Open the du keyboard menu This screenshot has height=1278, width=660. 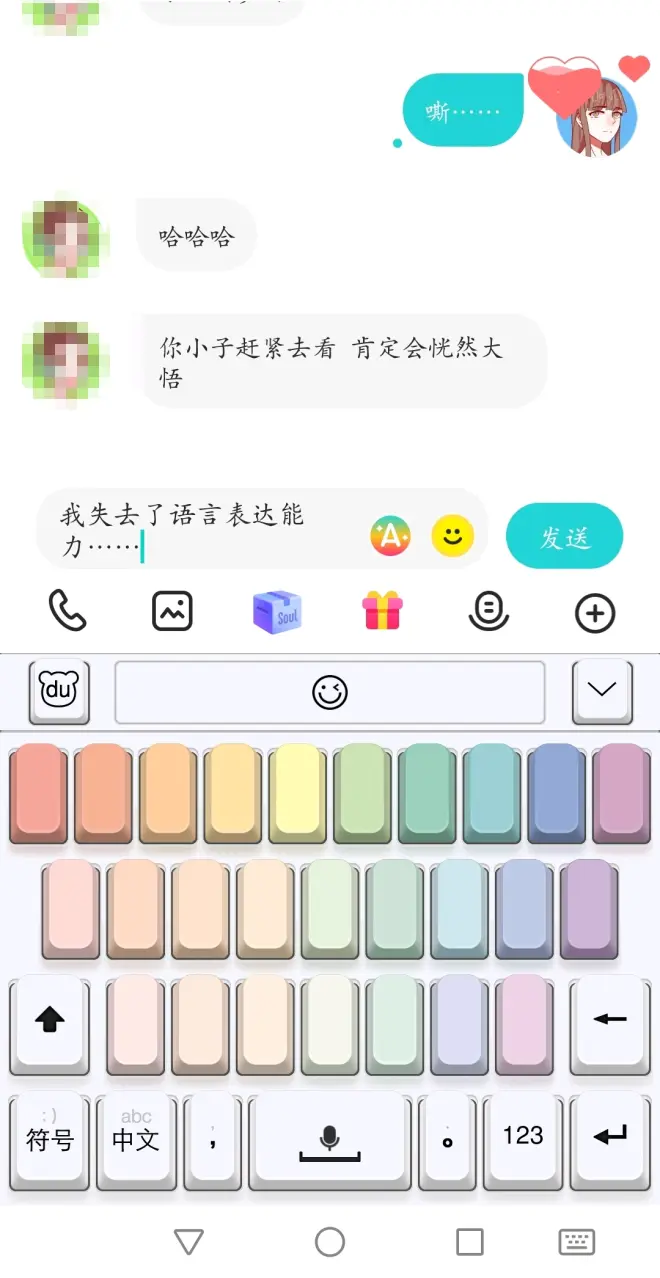pos(59,689)
